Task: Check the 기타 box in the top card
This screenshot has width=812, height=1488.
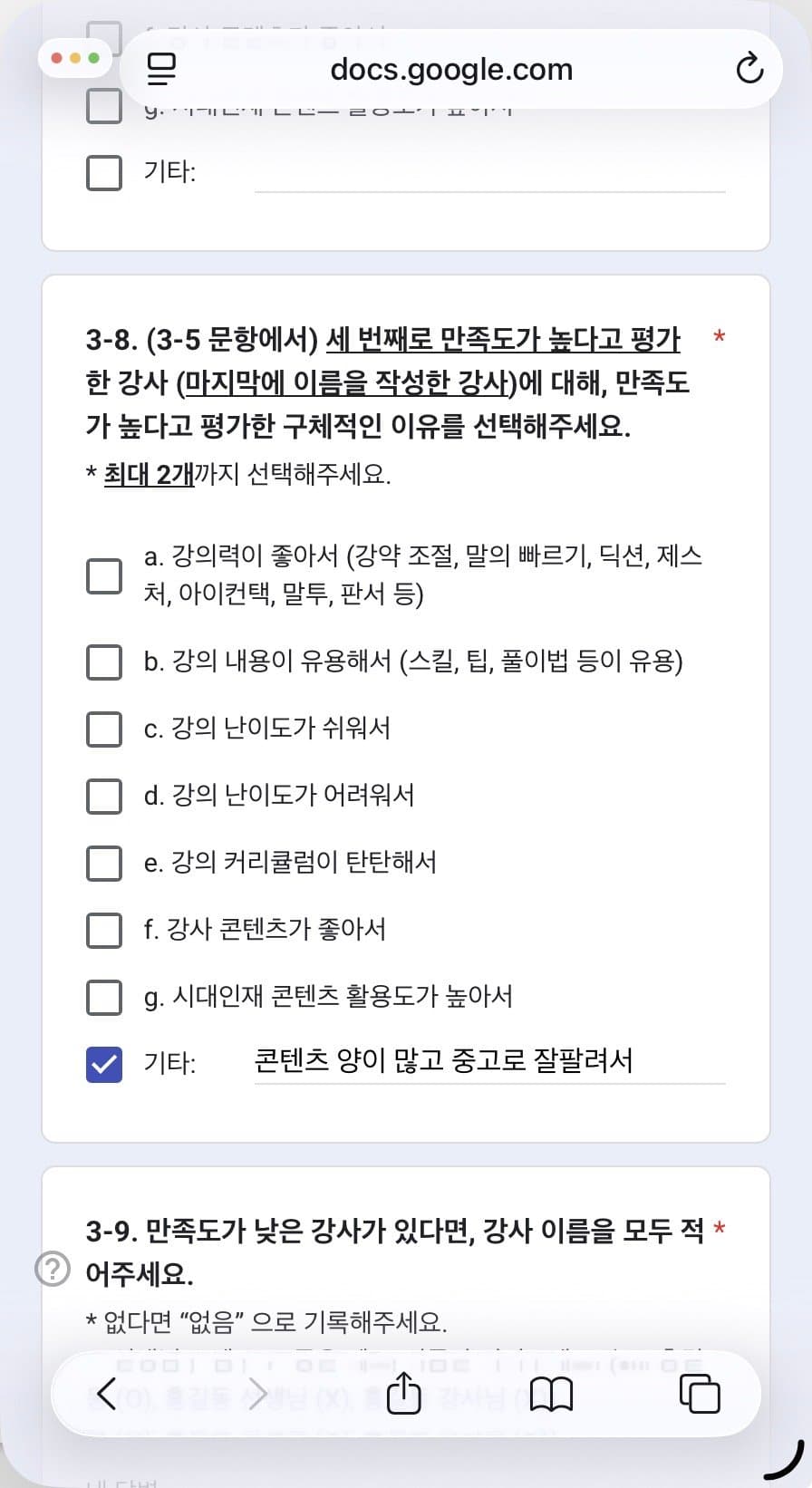Action: (104, 172)
